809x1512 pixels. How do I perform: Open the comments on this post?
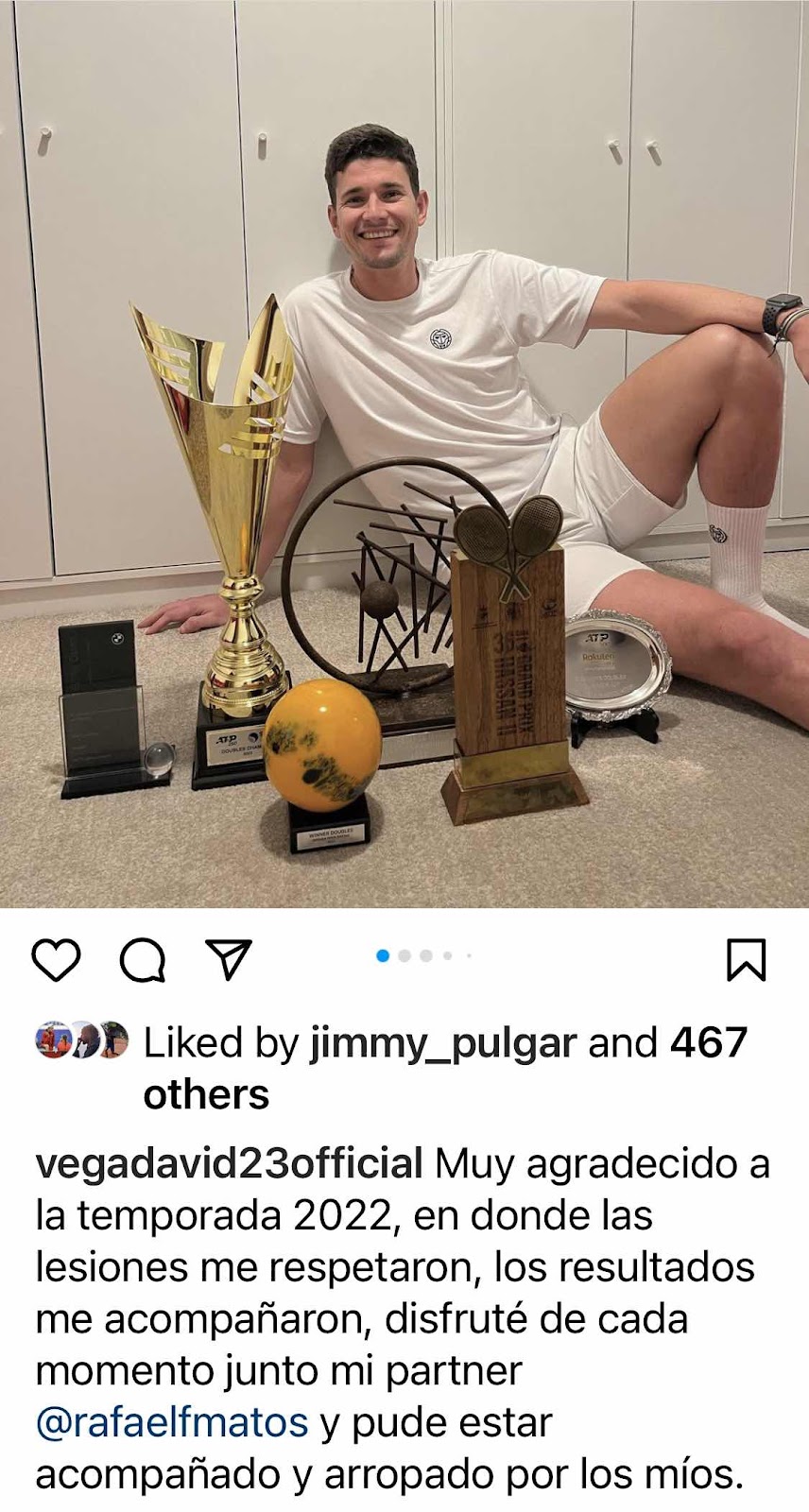tap(143, 960)
